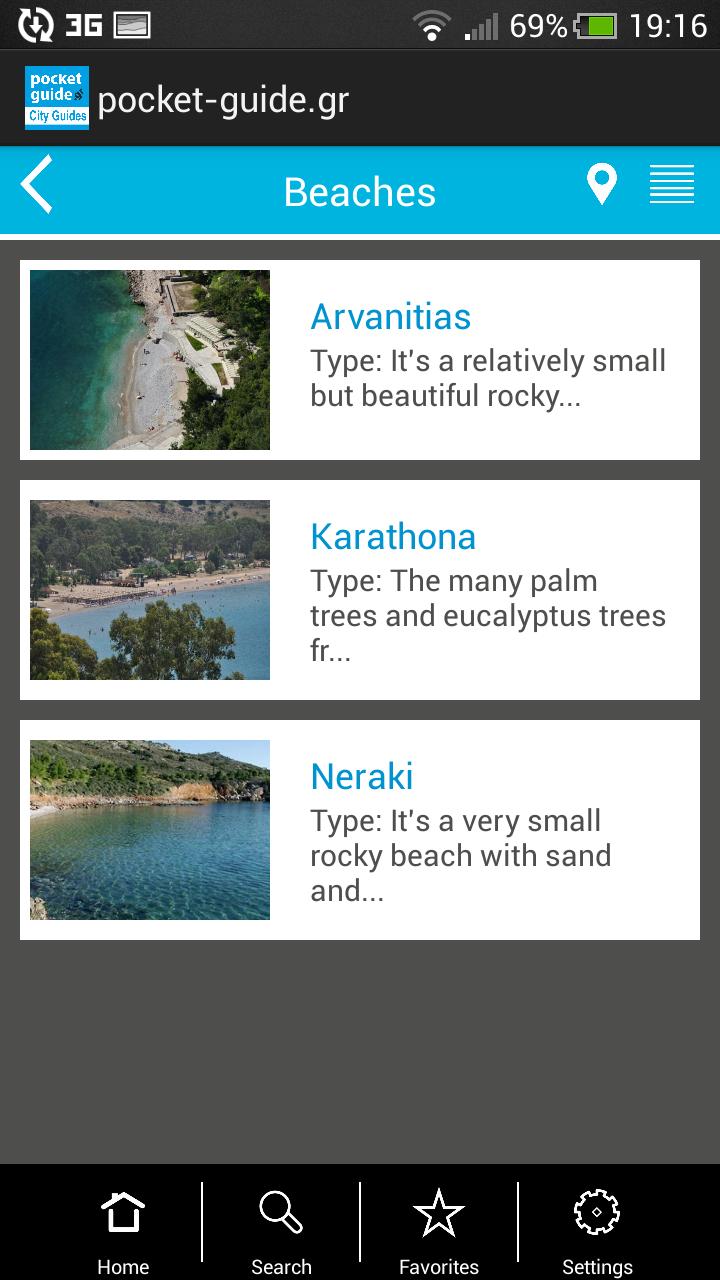Image resolution: width=720 pixels, height=1280 pixels.
Task: Open the Karathona beach card
Action: 360,590
